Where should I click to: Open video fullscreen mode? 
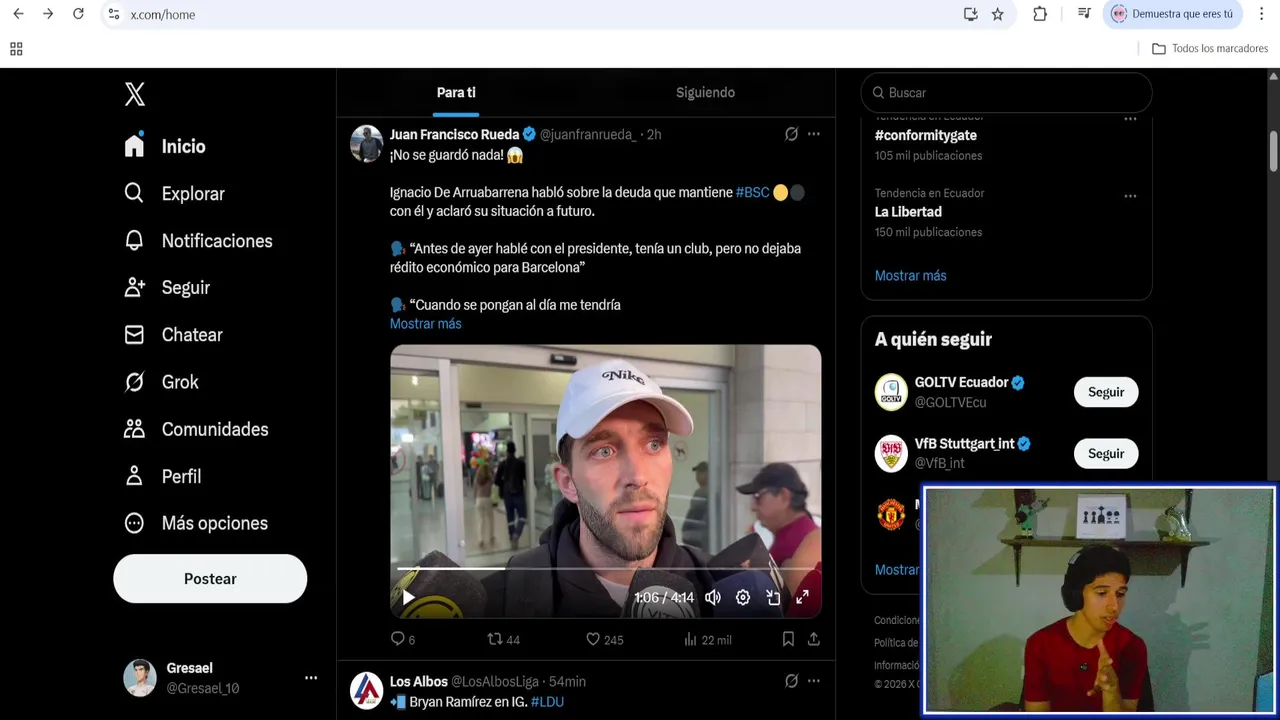point(802,597)
